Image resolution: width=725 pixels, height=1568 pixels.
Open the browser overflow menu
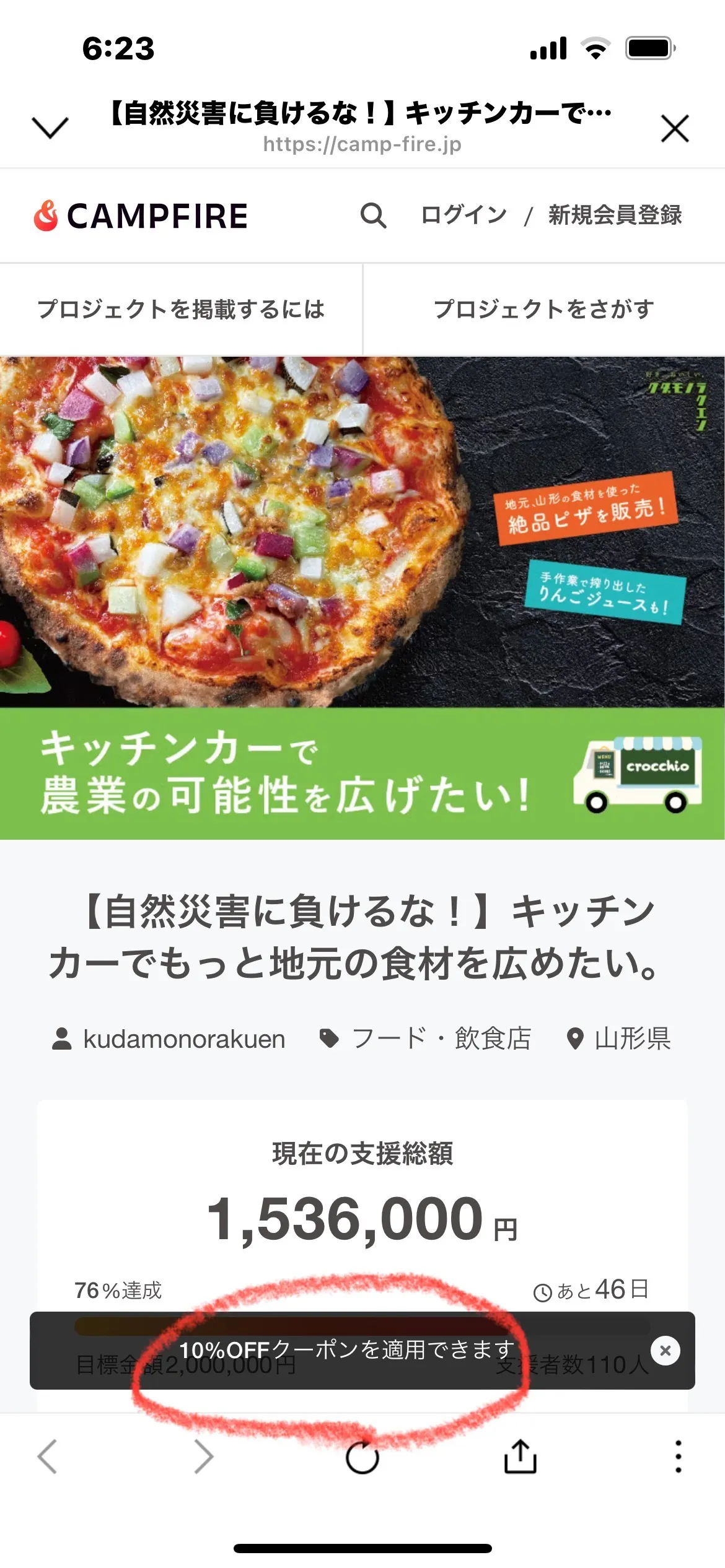(679, 1456)
